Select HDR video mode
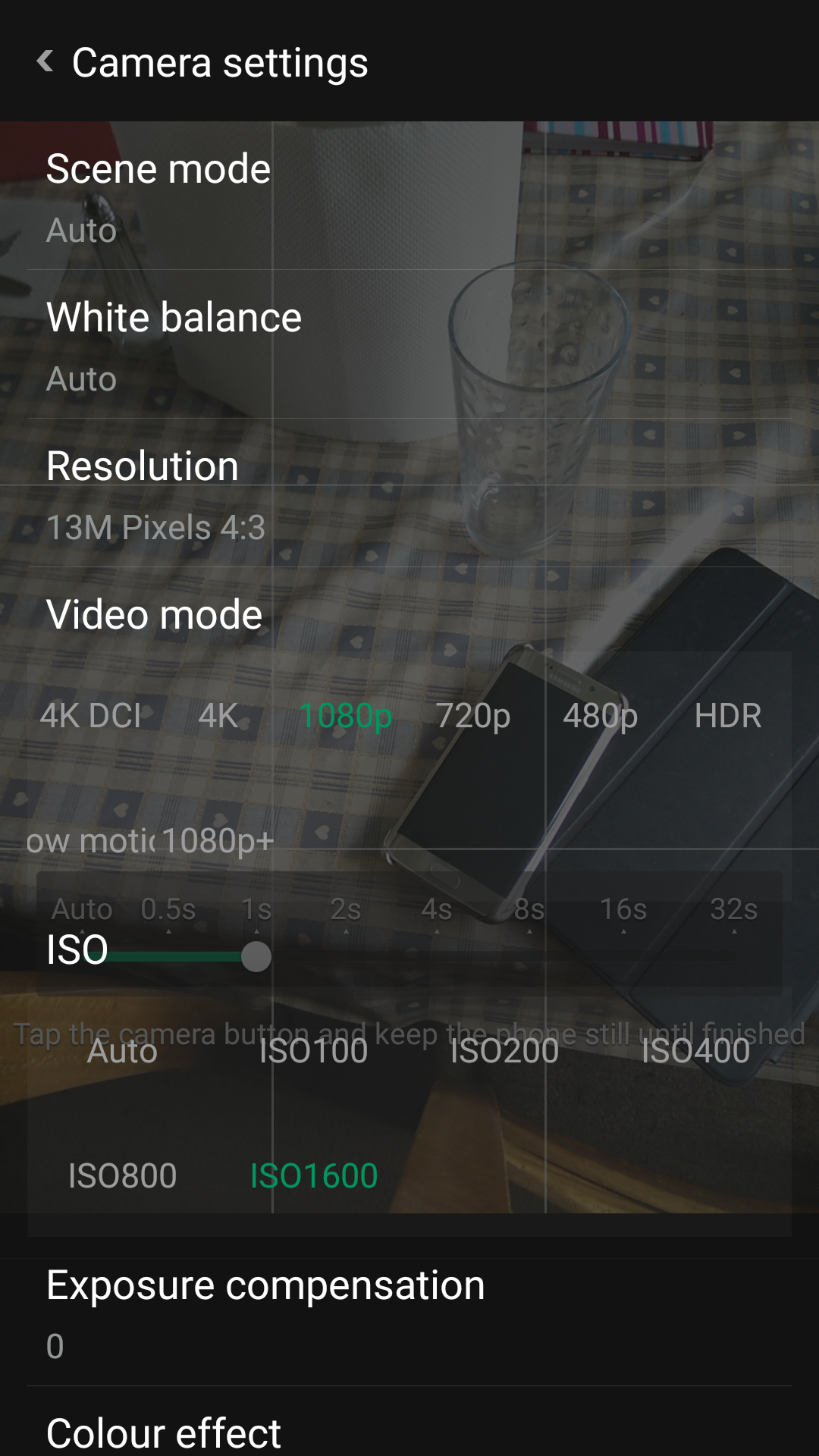 coord(728,716)
